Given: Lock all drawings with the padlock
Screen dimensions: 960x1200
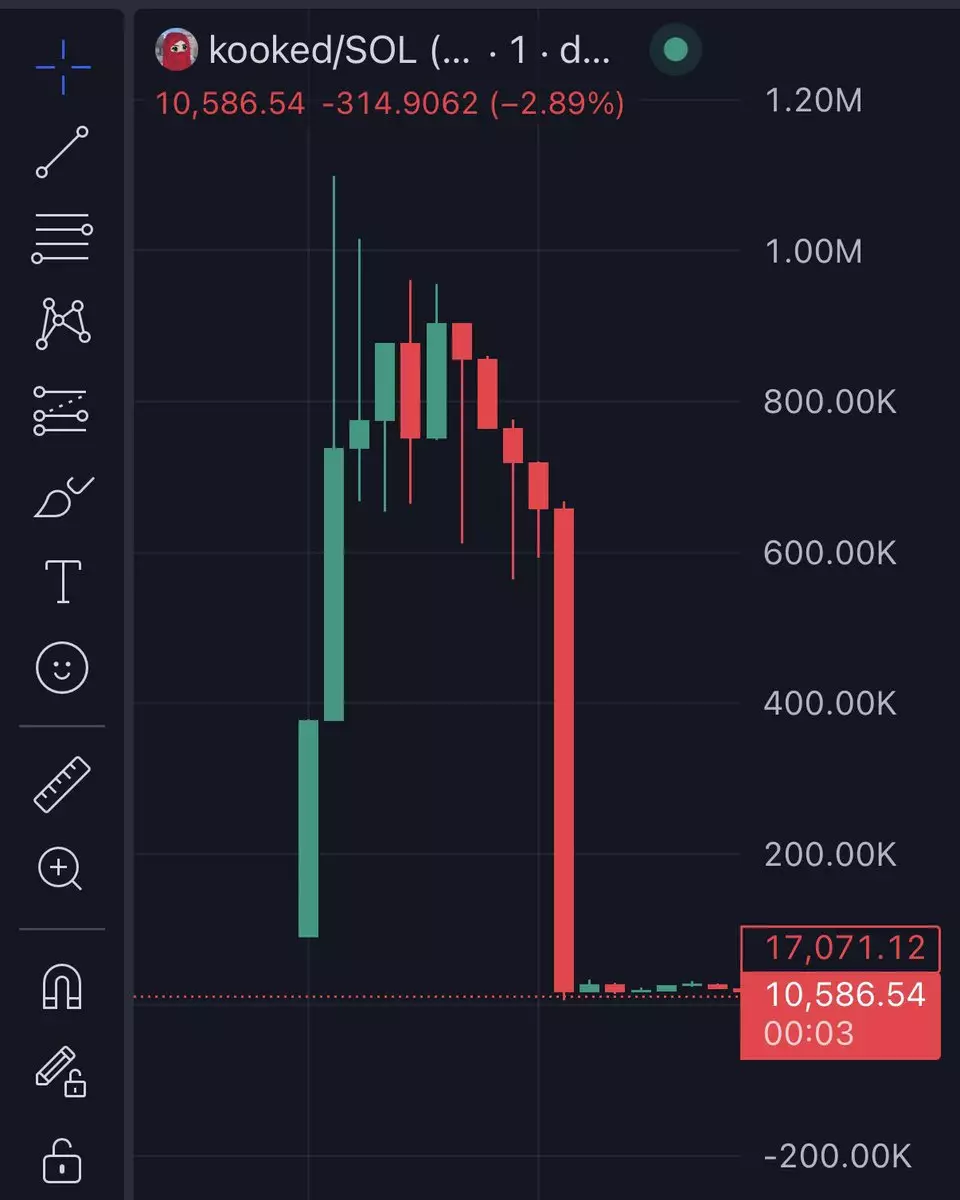Looking at the screenshot, I should (x=62, y=1158).
